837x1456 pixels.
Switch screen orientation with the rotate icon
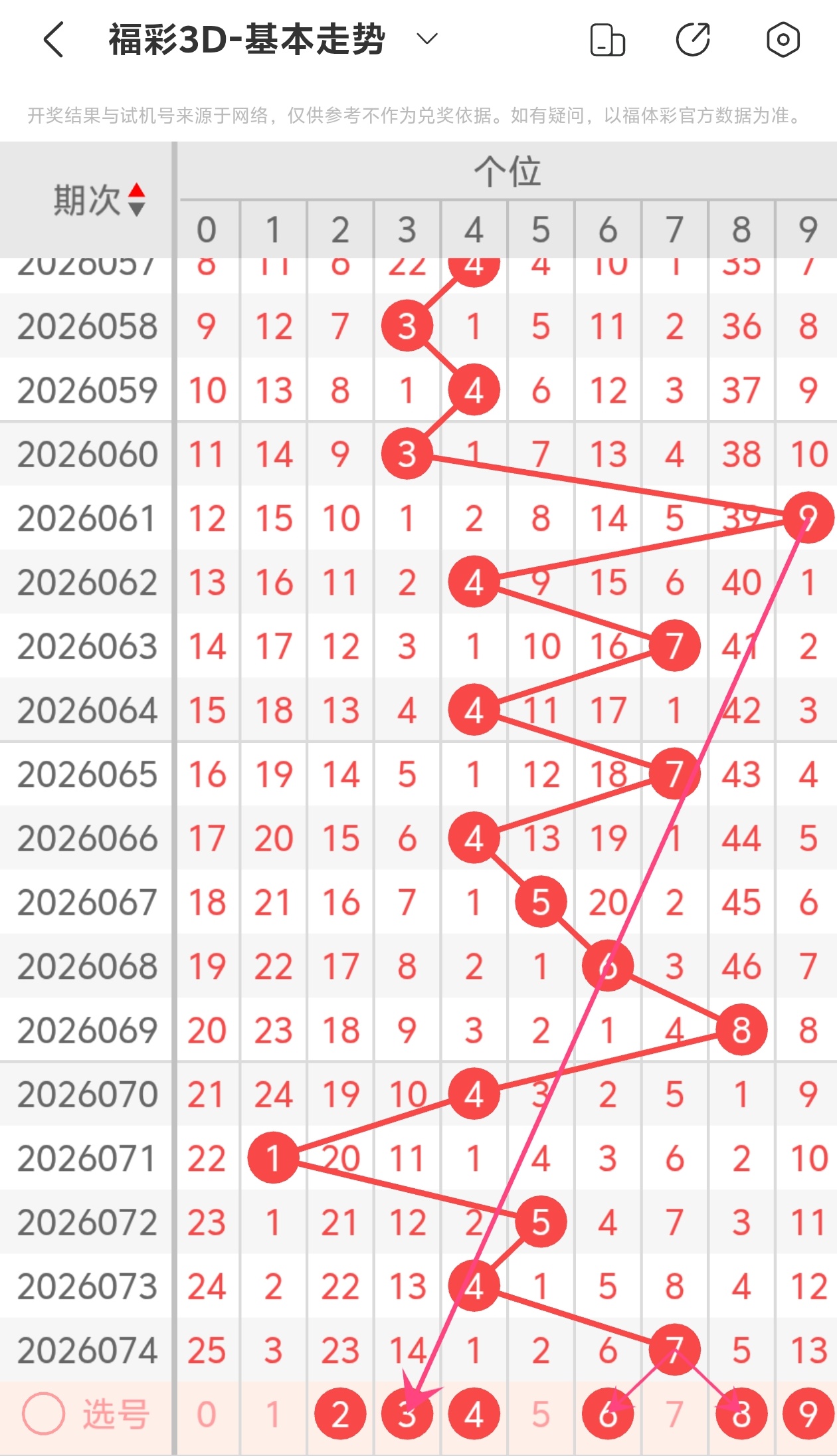click(x=607, y=40)
